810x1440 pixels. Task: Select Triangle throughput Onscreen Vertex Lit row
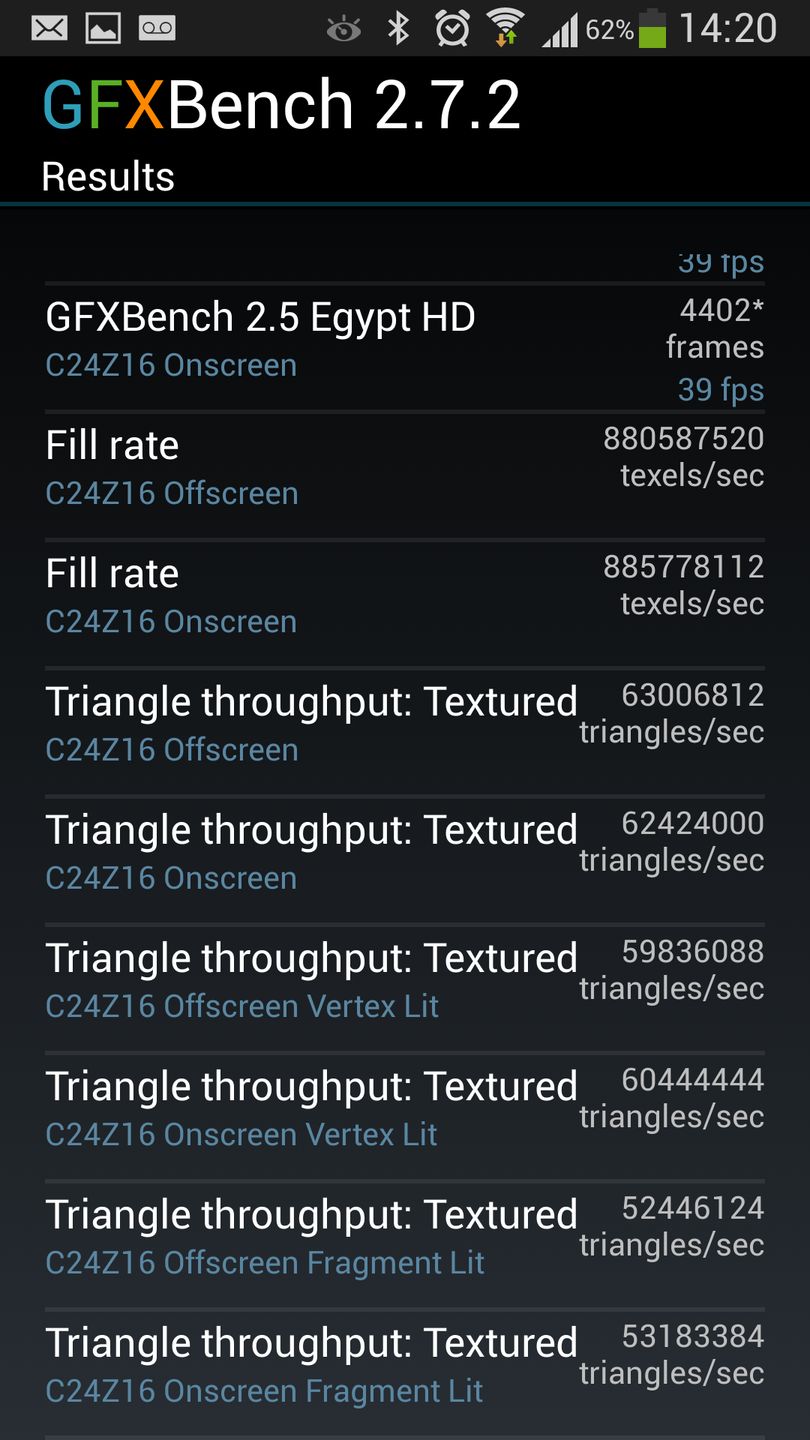pyautogui.click(x=404, y=1115)
